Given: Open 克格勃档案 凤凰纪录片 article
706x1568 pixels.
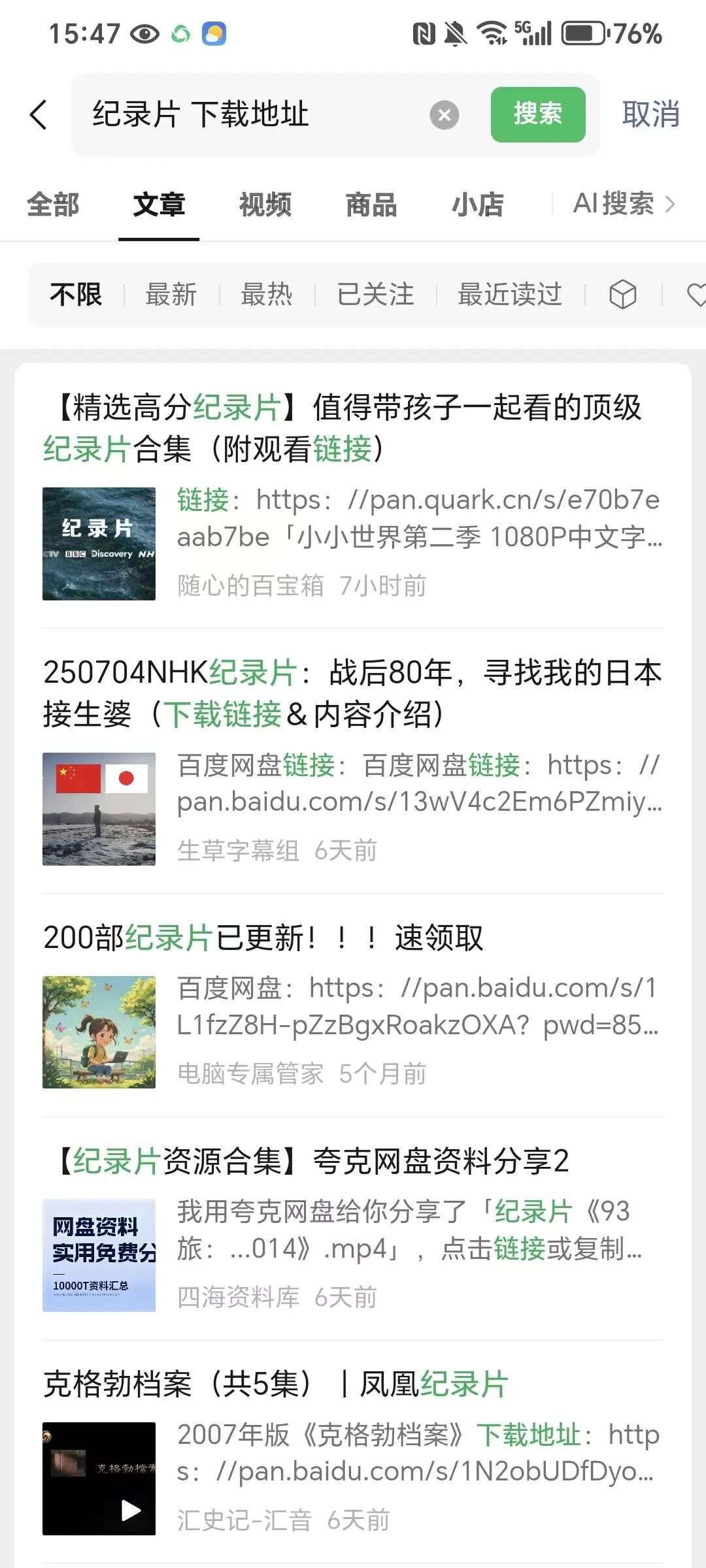Looking at the screenshot, I should 276,1384.
